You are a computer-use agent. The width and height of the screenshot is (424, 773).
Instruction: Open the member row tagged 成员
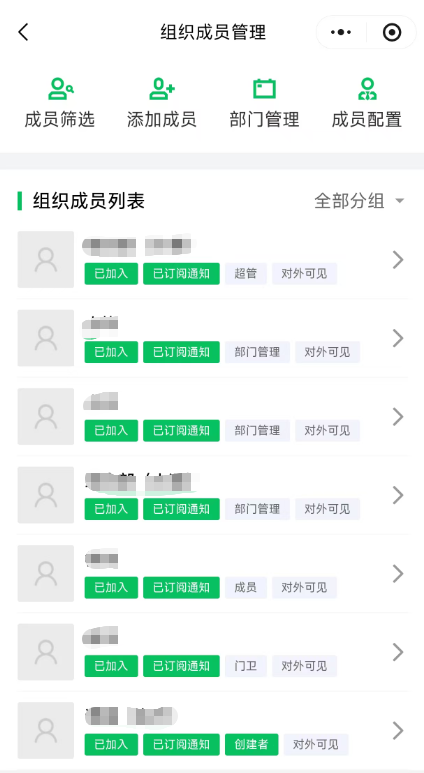212,573
